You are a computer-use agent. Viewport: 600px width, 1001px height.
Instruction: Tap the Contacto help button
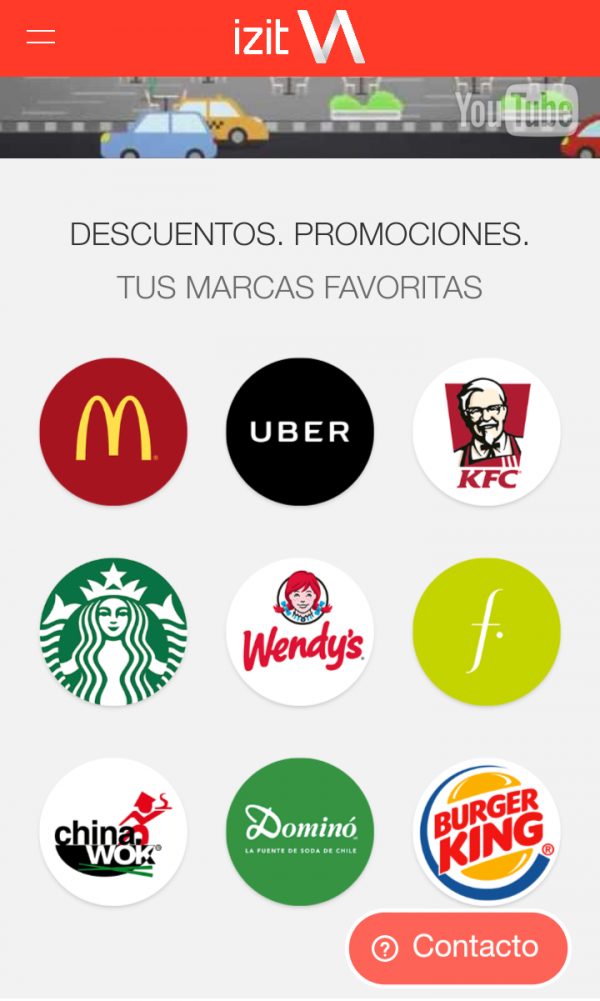[459, 947]
